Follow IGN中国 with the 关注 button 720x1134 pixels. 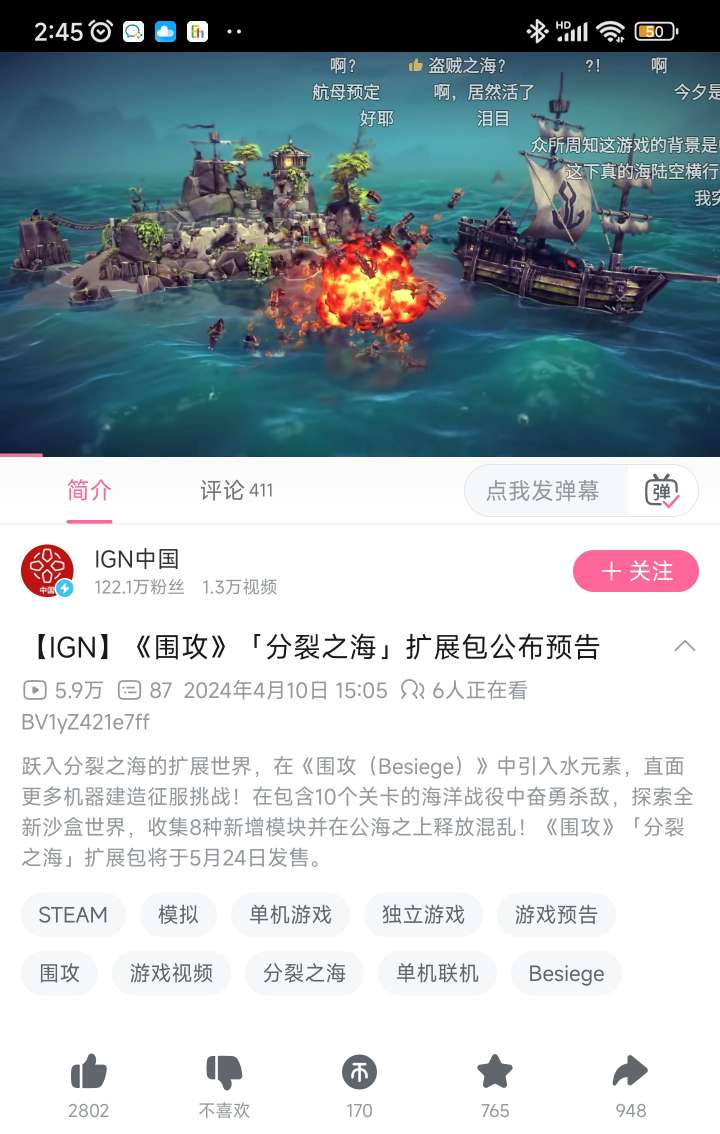coord(635,571)
